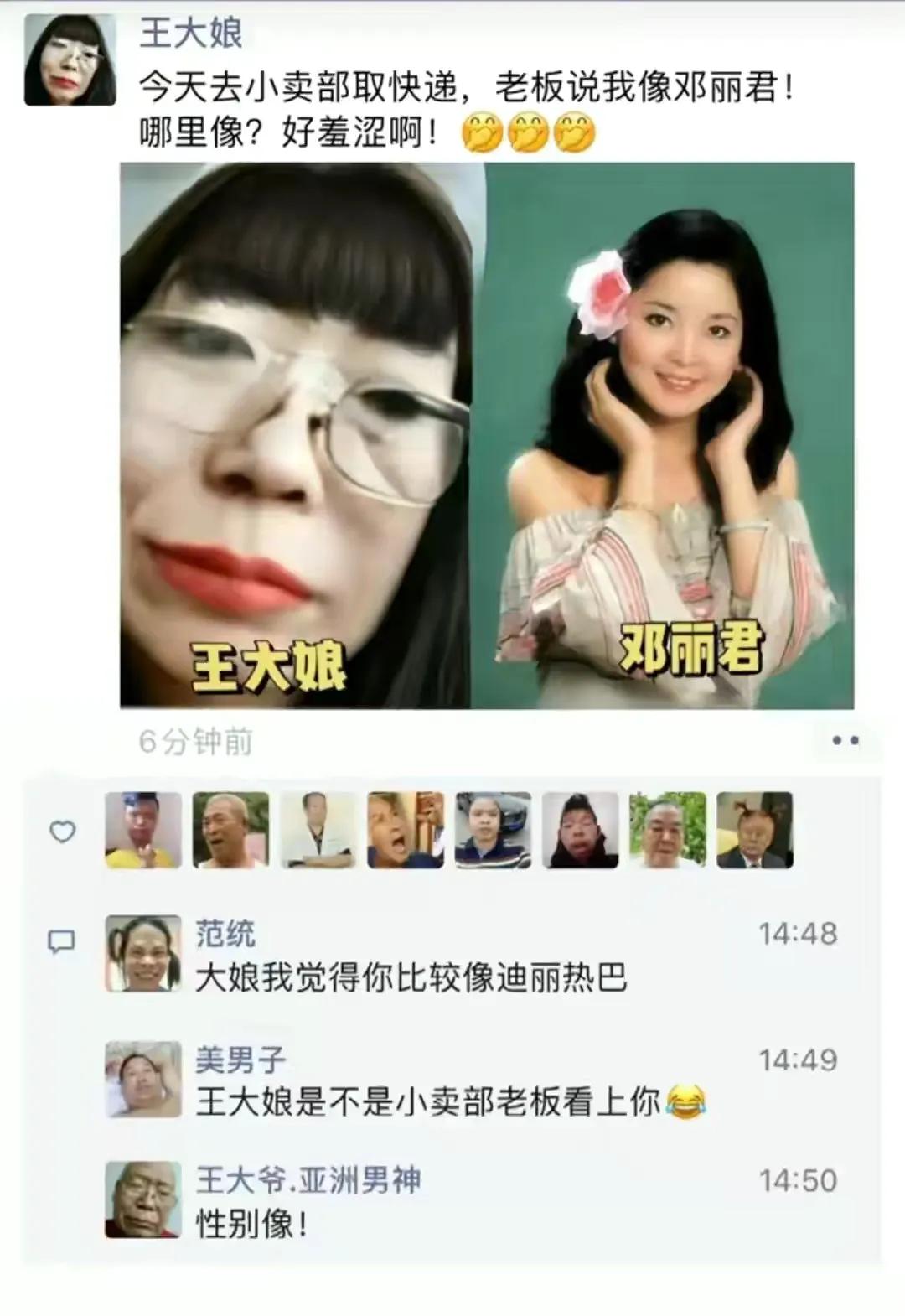Image resolution: width=905 pixels, height=1316 pixels.
Task: Reply to 范统's comment
Action: coord(411,977)
